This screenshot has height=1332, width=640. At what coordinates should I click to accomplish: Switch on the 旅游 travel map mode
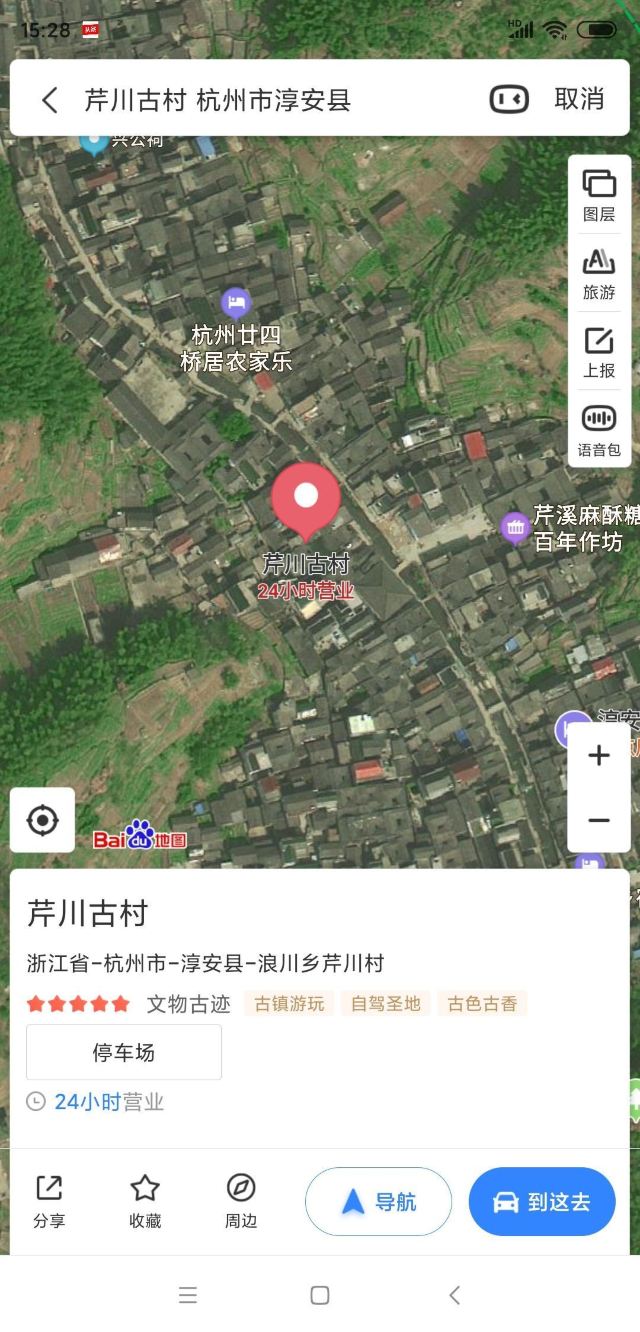[x=599, y=273]
